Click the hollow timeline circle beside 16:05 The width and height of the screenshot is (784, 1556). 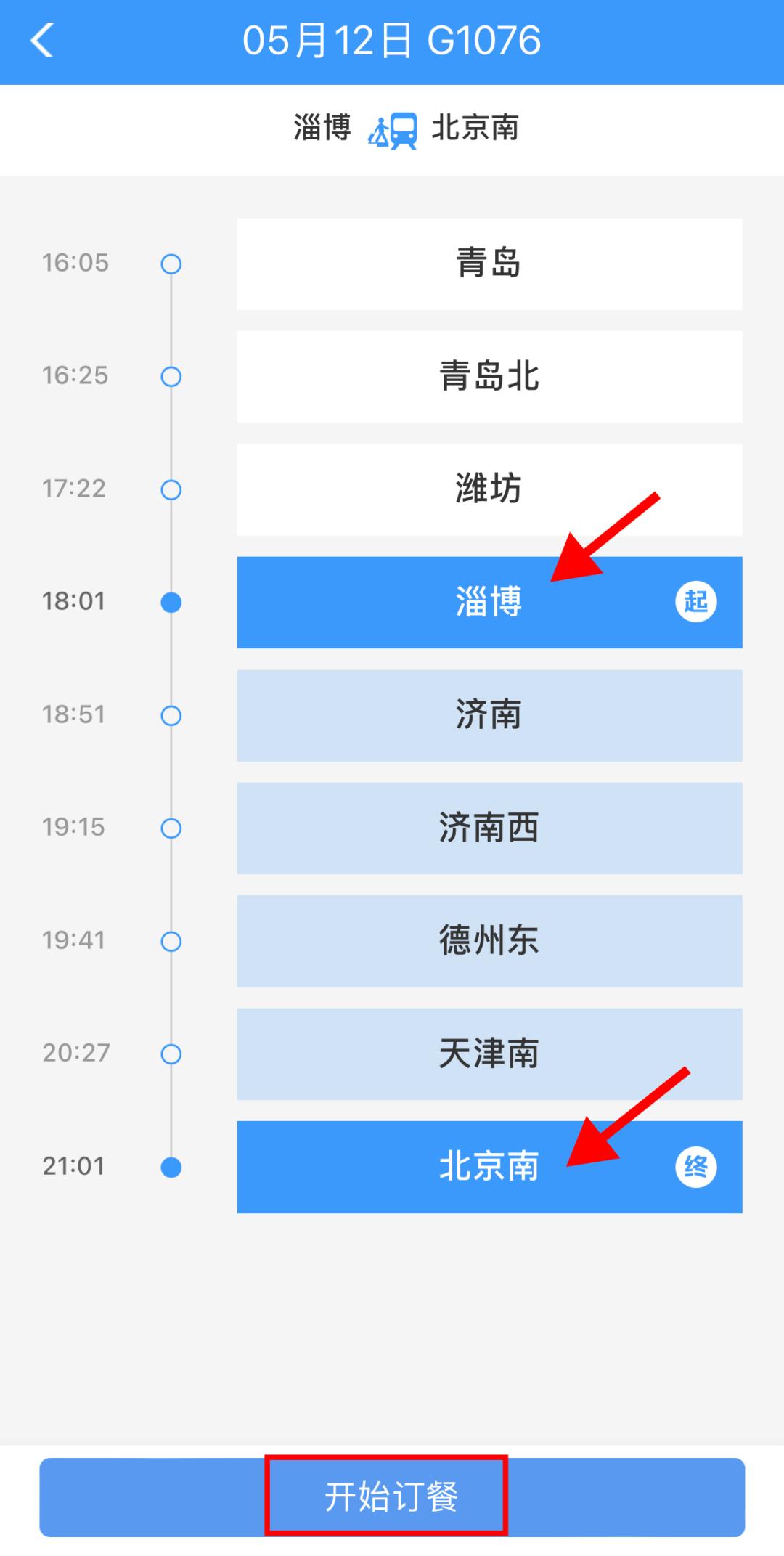pos(171,264)
